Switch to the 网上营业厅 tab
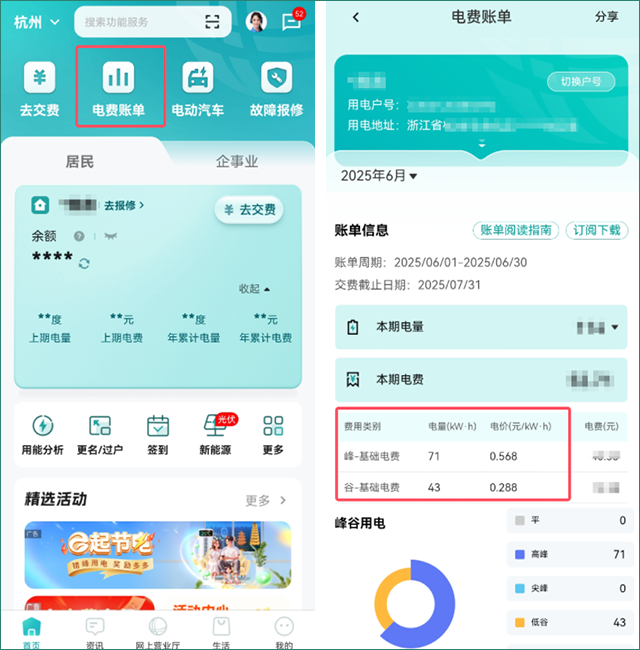 158,632
